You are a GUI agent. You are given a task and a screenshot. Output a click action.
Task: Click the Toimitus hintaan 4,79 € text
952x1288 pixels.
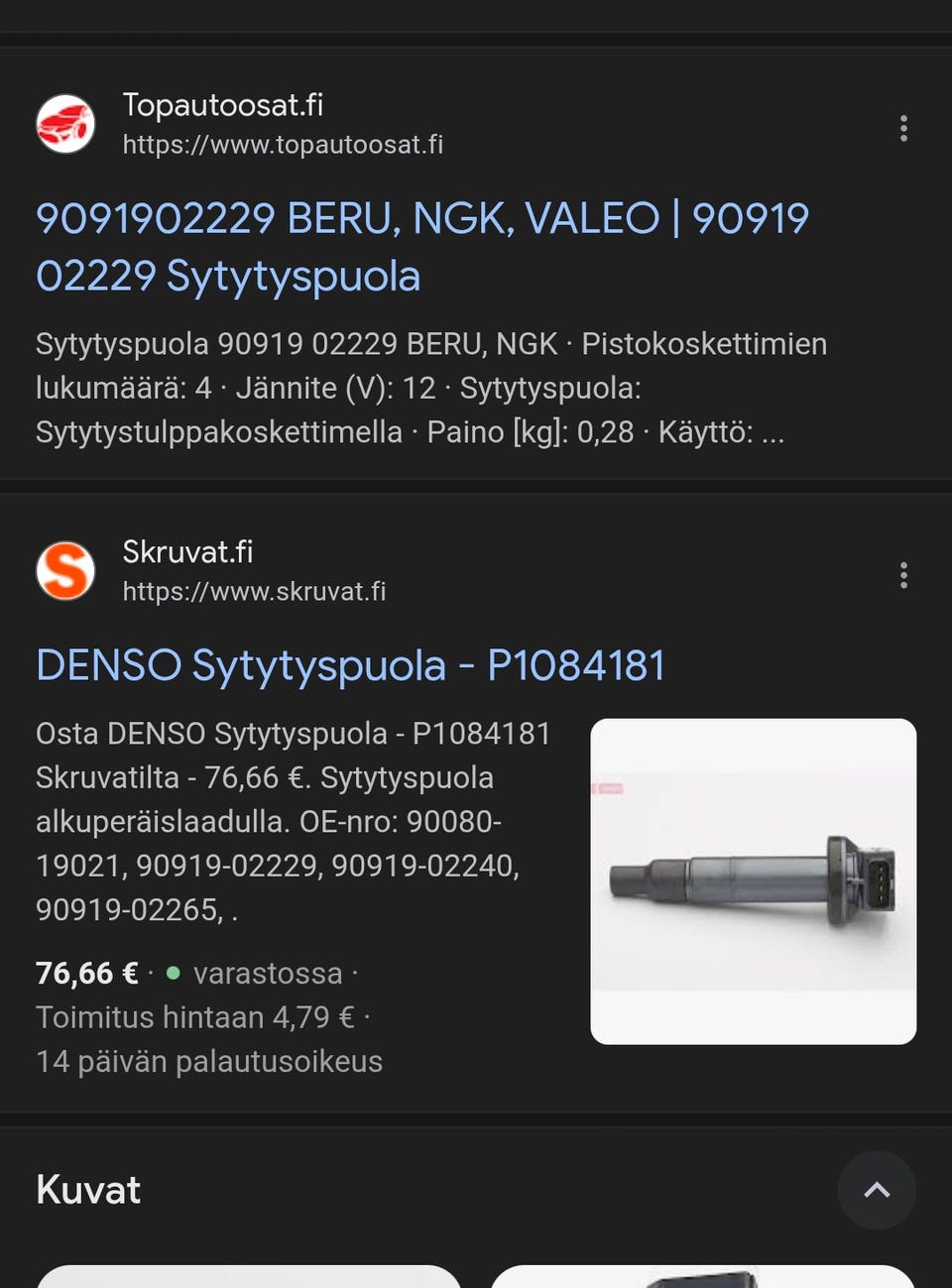point(198,1017)
